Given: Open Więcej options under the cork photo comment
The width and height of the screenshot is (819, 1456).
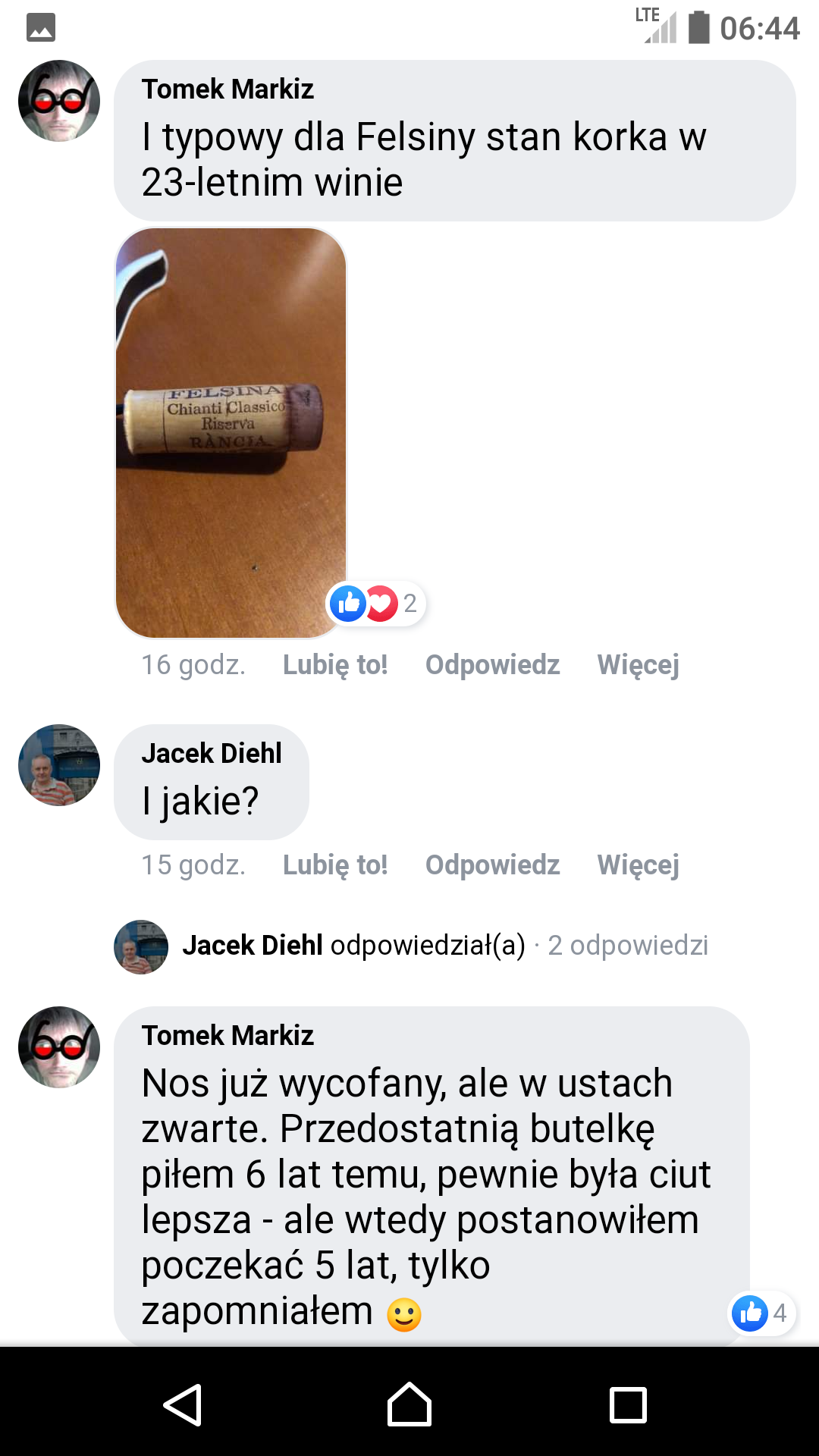Looking at the screenshot, I should (638, 665).
